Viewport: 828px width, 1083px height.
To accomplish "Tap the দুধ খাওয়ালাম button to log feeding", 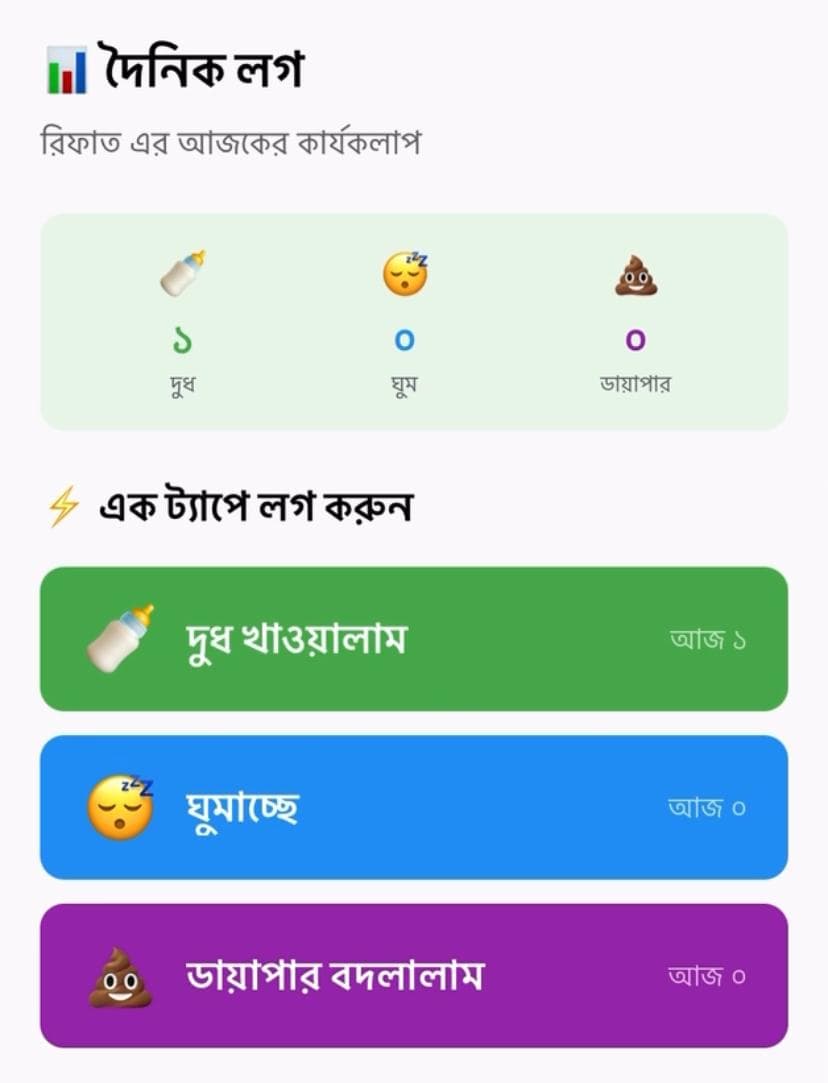I will click(x=414, y=637).
